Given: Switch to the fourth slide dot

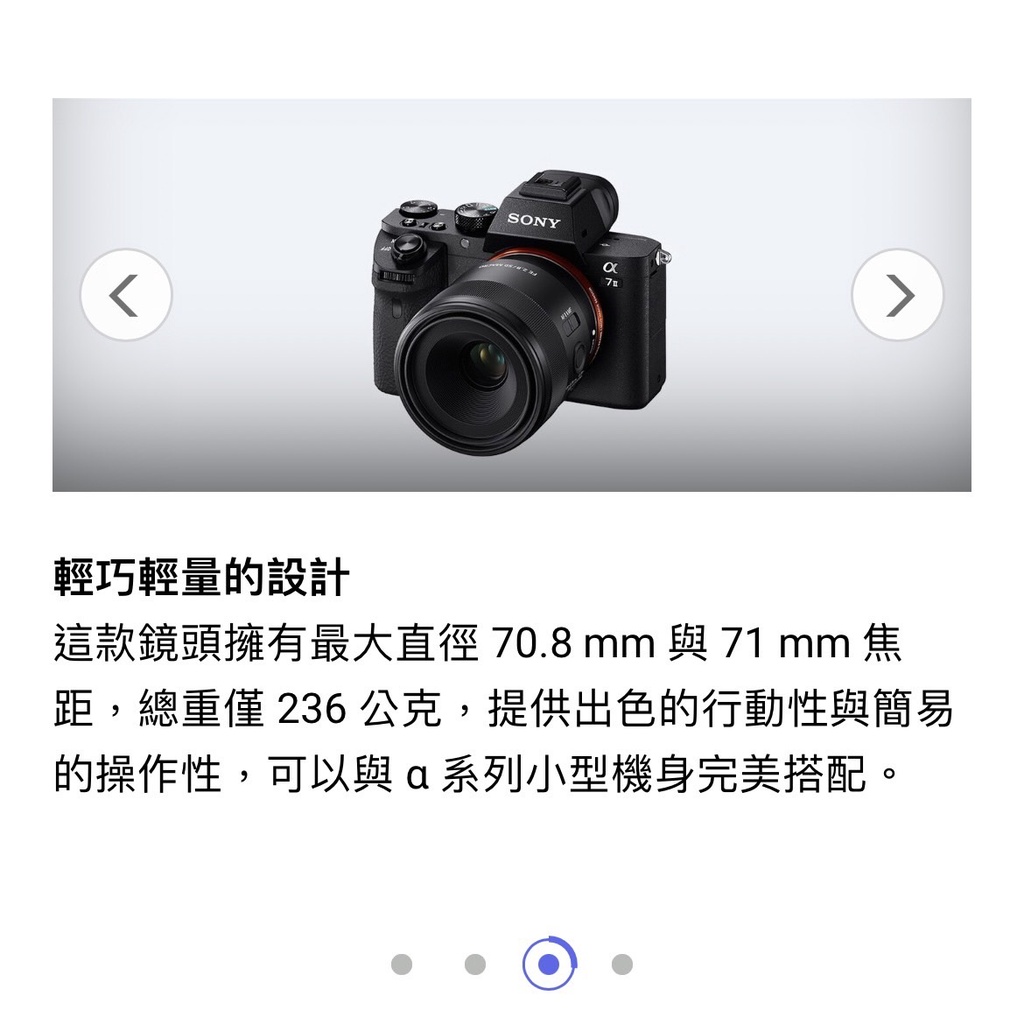Looking at the screenshot, I should click(622, 964).
